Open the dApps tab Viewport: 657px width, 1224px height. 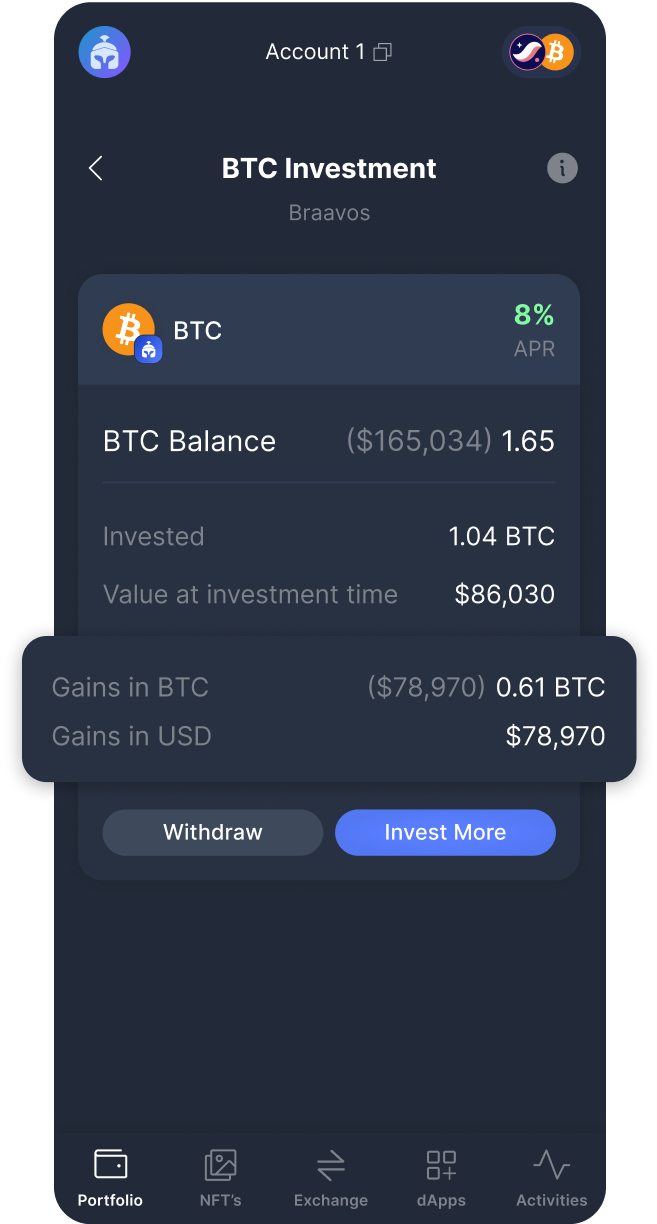pos(441,1178)
